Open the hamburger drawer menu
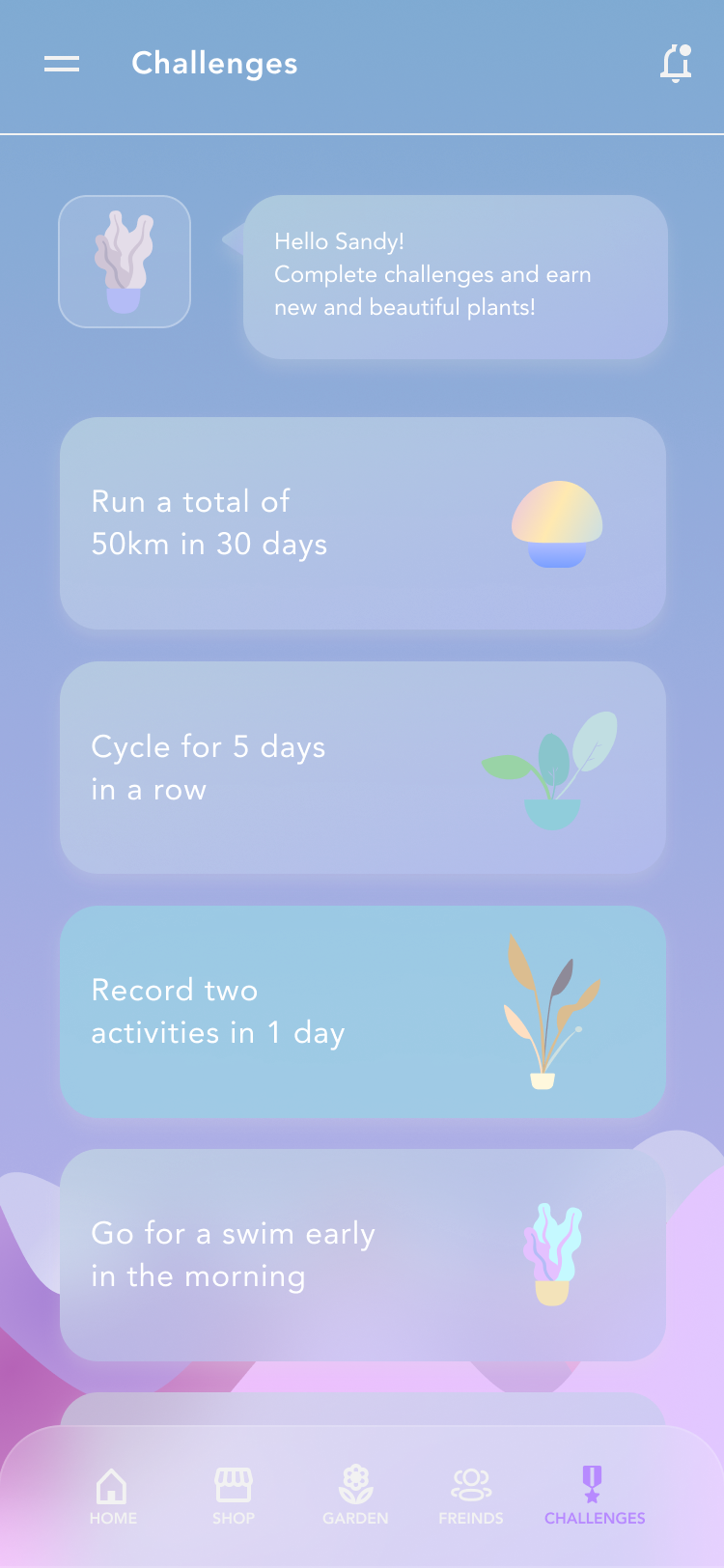724x1568 pixels. tap(62, 64)
